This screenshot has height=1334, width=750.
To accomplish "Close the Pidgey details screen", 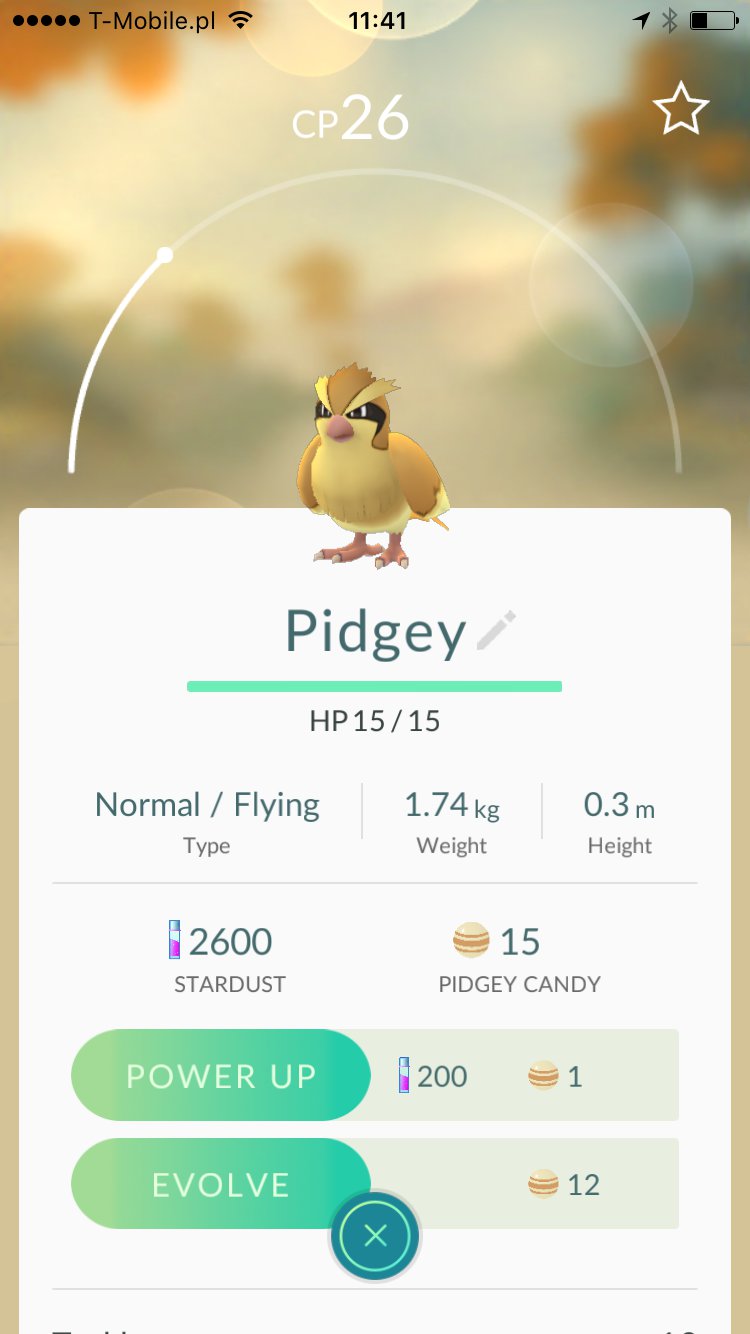I will (375, 1237).
